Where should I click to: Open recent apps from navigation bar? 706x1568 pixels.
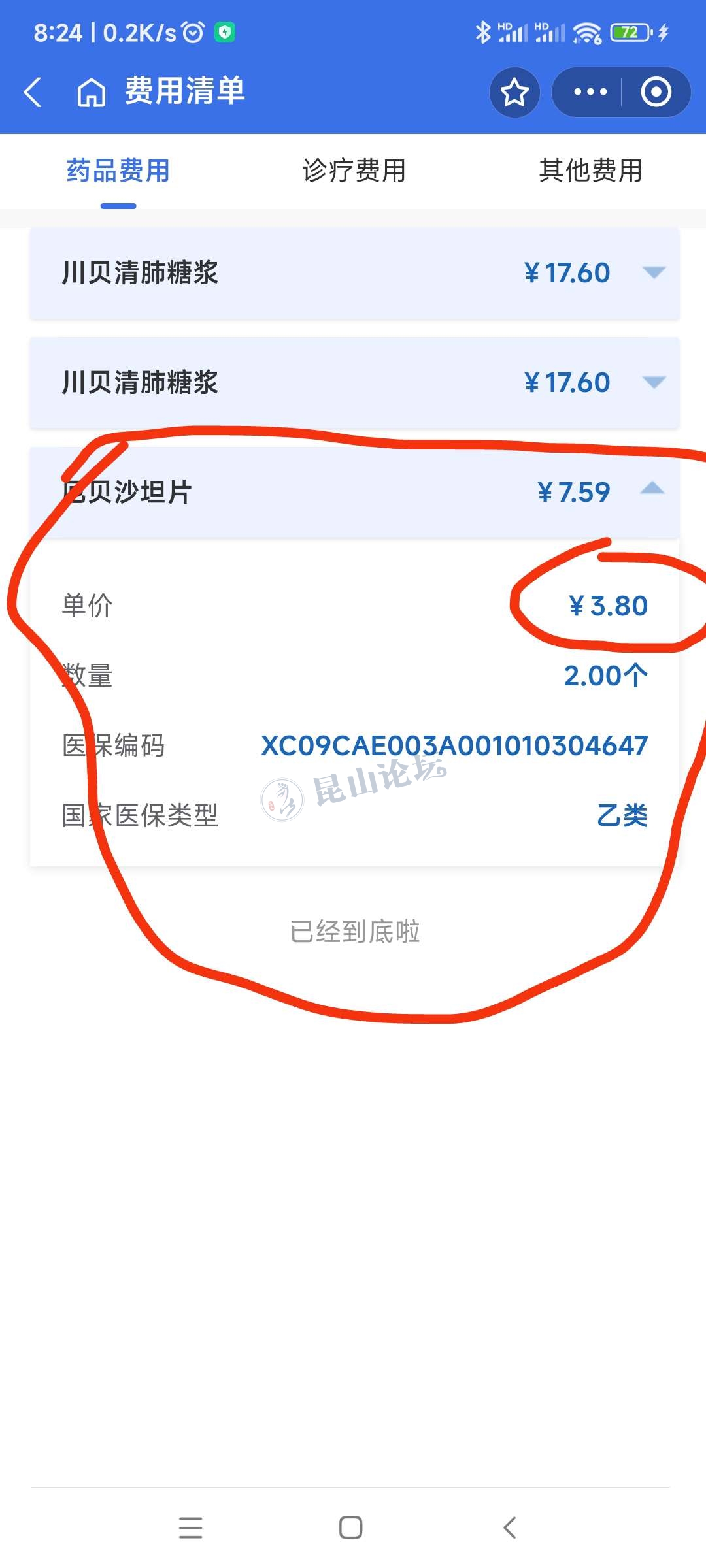(190, 1527)
